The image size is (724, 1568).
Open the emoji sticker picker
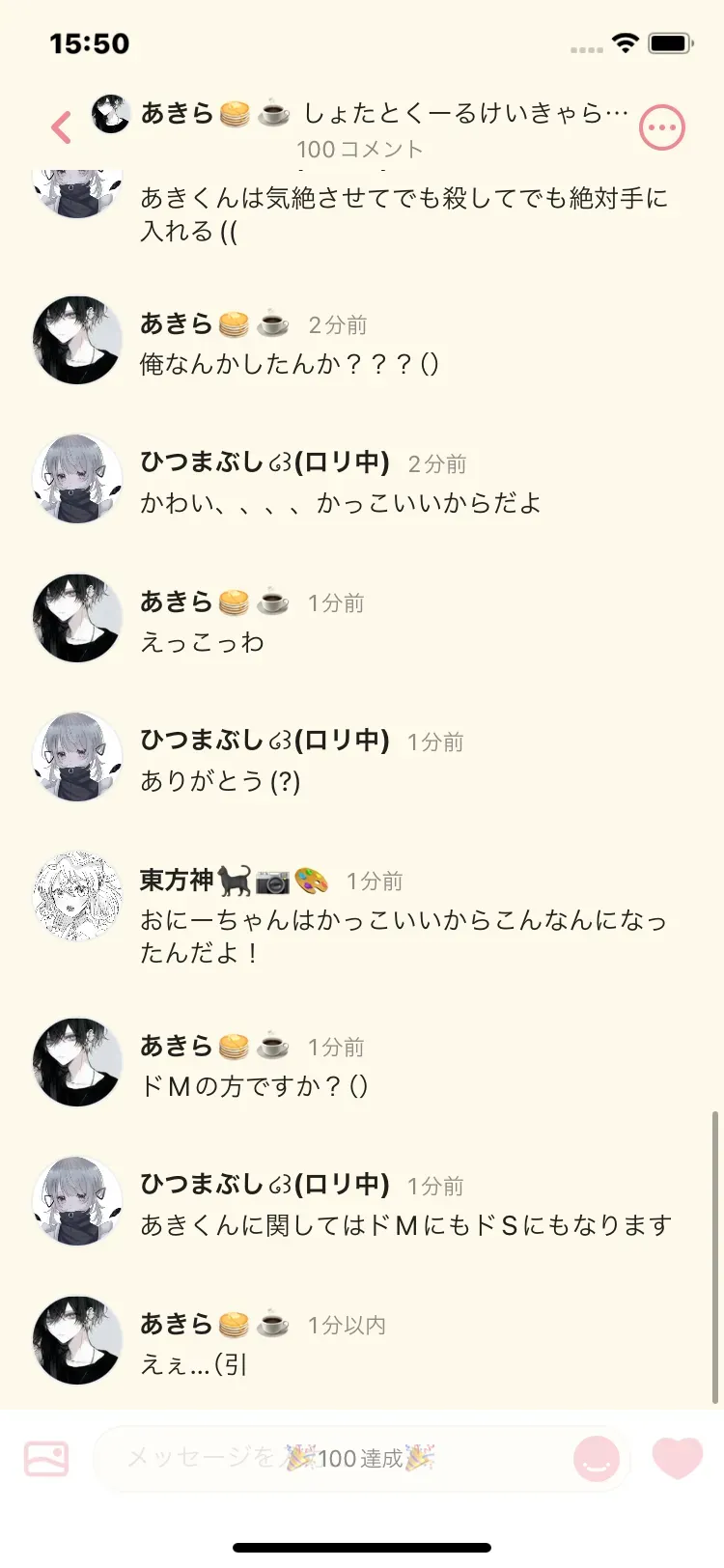point(597,1458)
